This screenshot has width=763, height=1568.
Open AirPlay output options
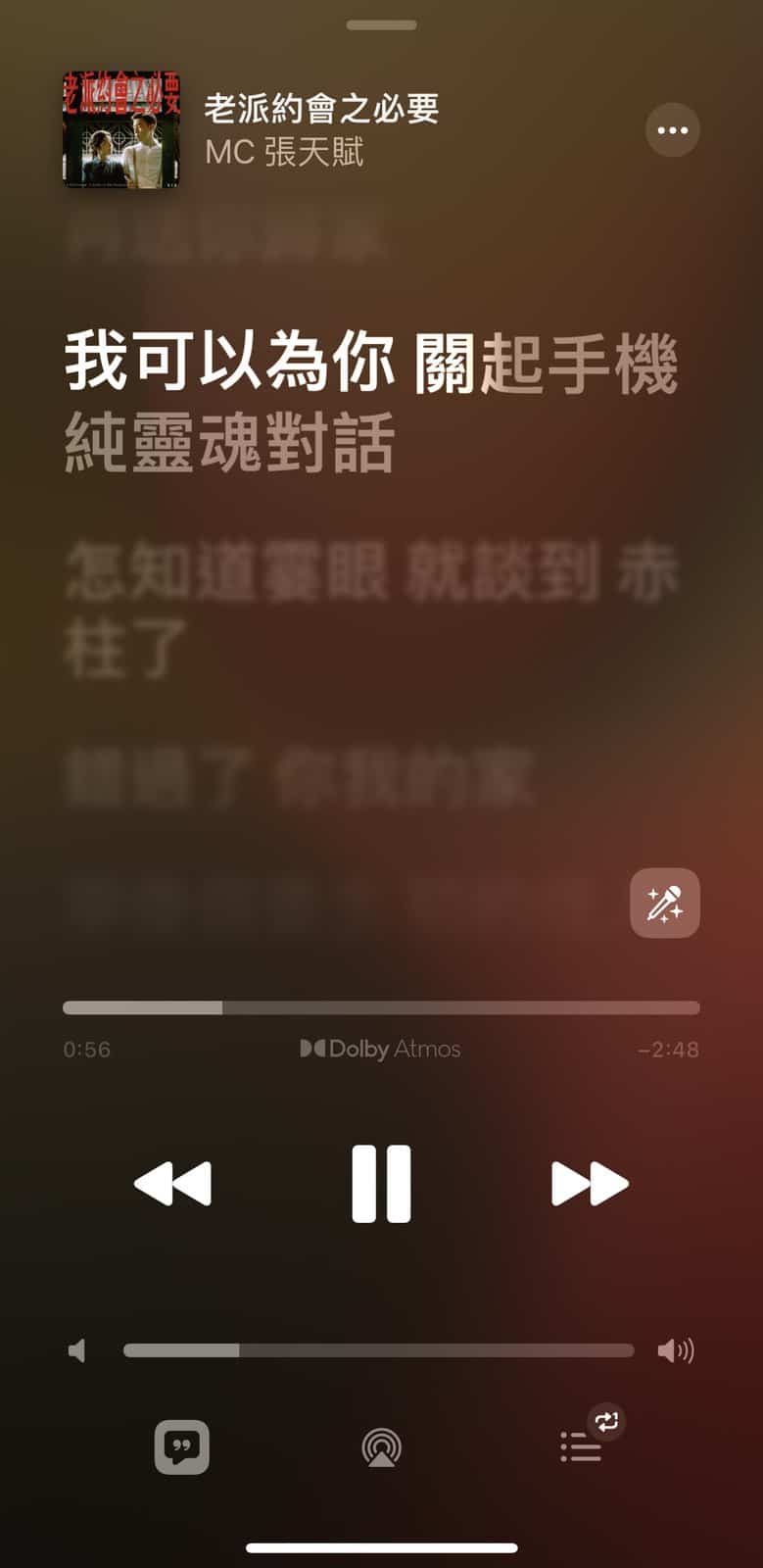pyautogui.click(x=381, y=1446)
